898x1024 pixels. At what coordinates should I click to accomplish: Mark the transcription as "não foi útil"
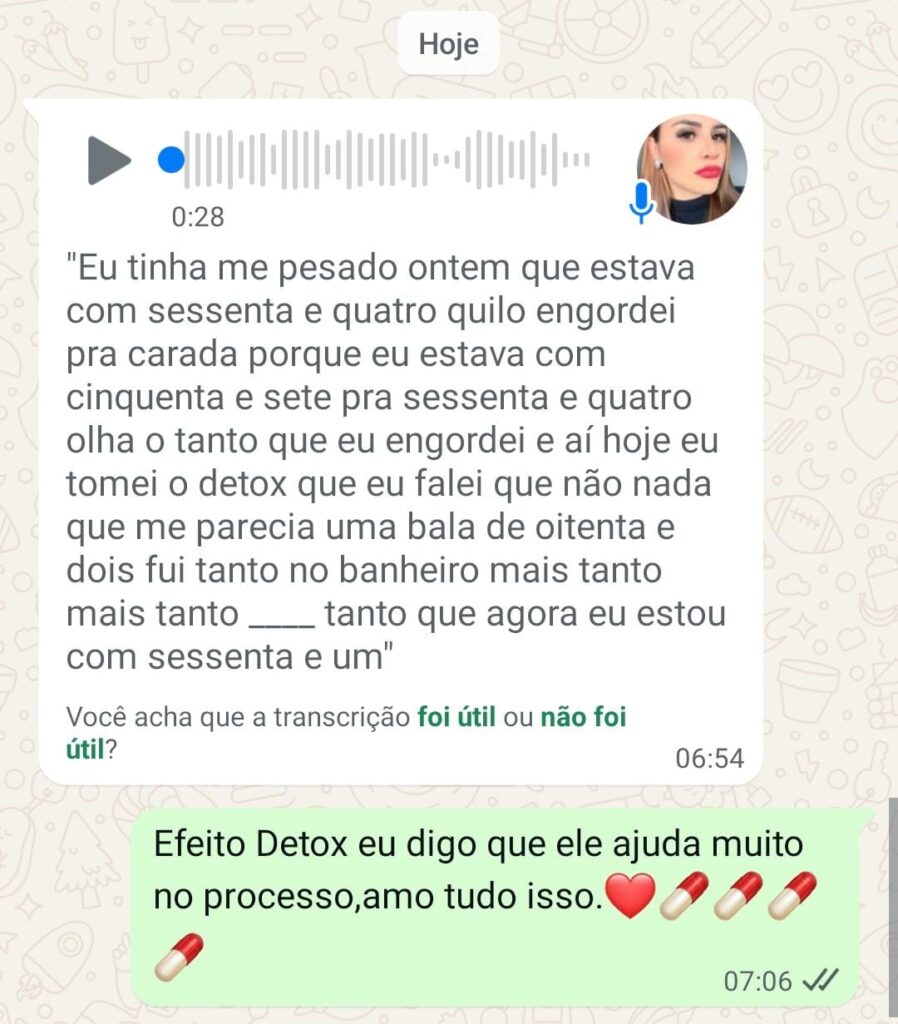click(x=583, y=718)
